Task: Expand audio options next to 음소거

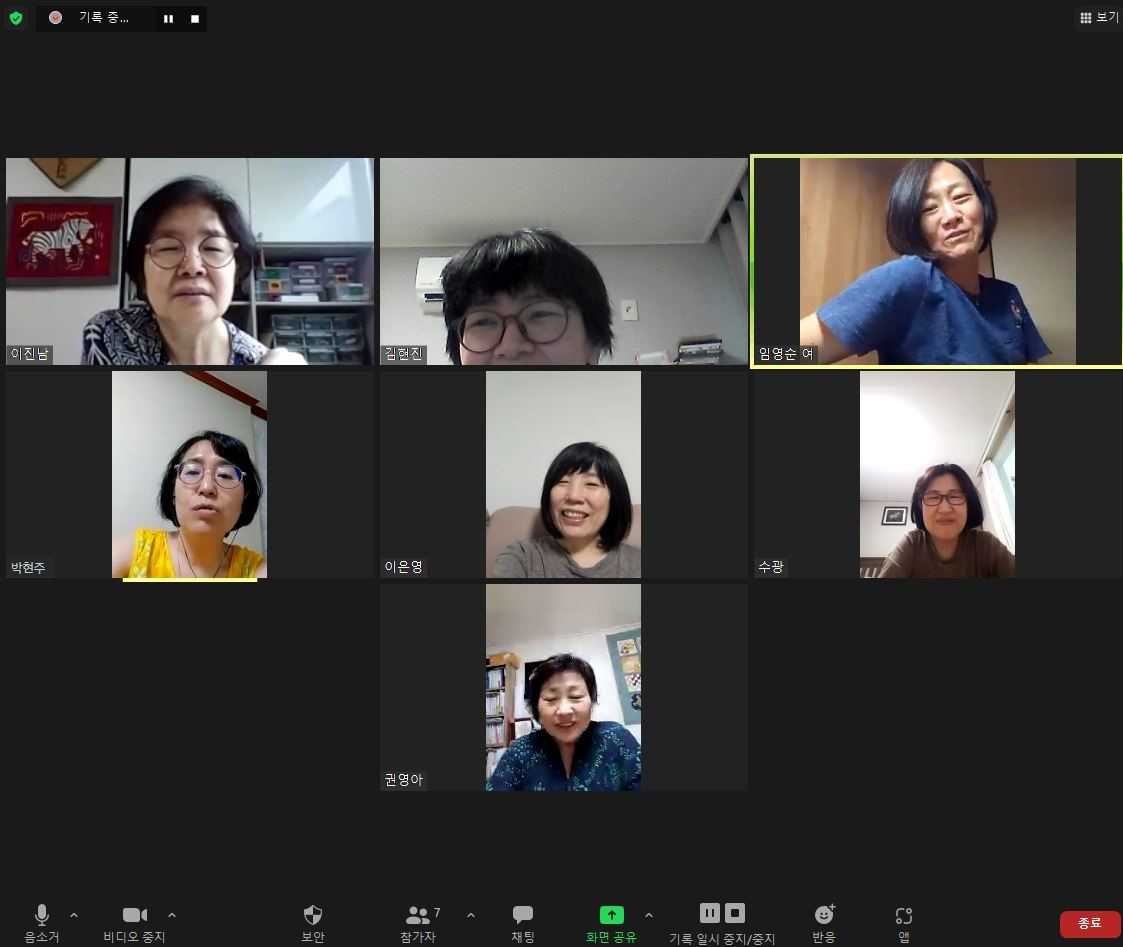Action: (74, 915)
